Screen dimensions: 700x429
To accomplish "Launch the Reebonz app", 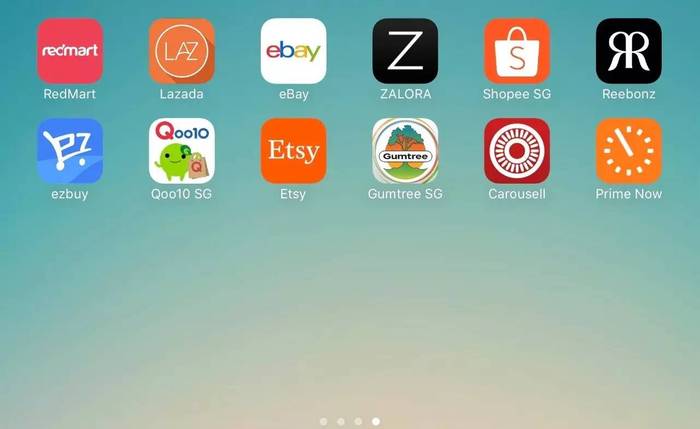I will tap(628, 51).
